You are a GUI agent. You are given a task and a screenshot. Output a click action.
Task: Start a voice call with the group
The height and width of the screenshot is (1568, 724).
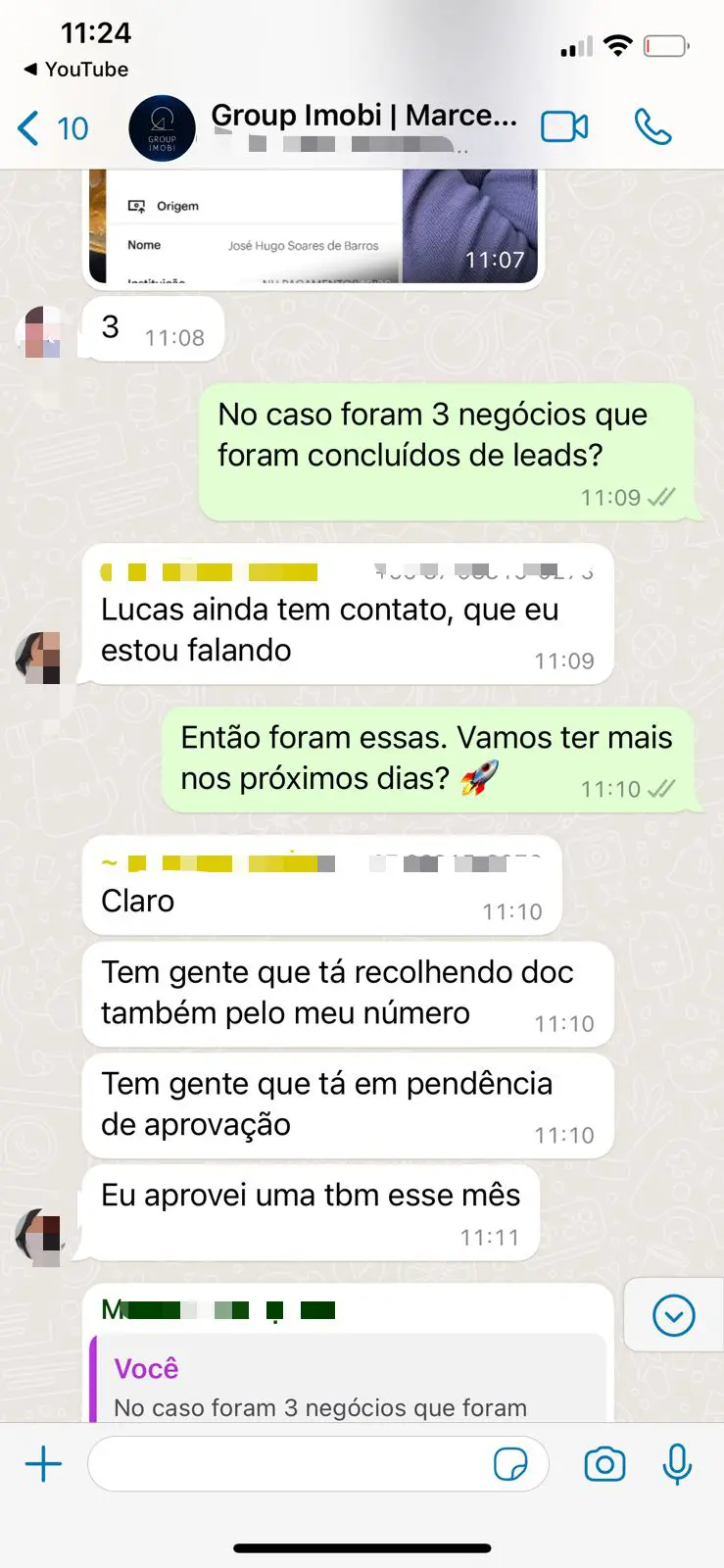point(652,127)
